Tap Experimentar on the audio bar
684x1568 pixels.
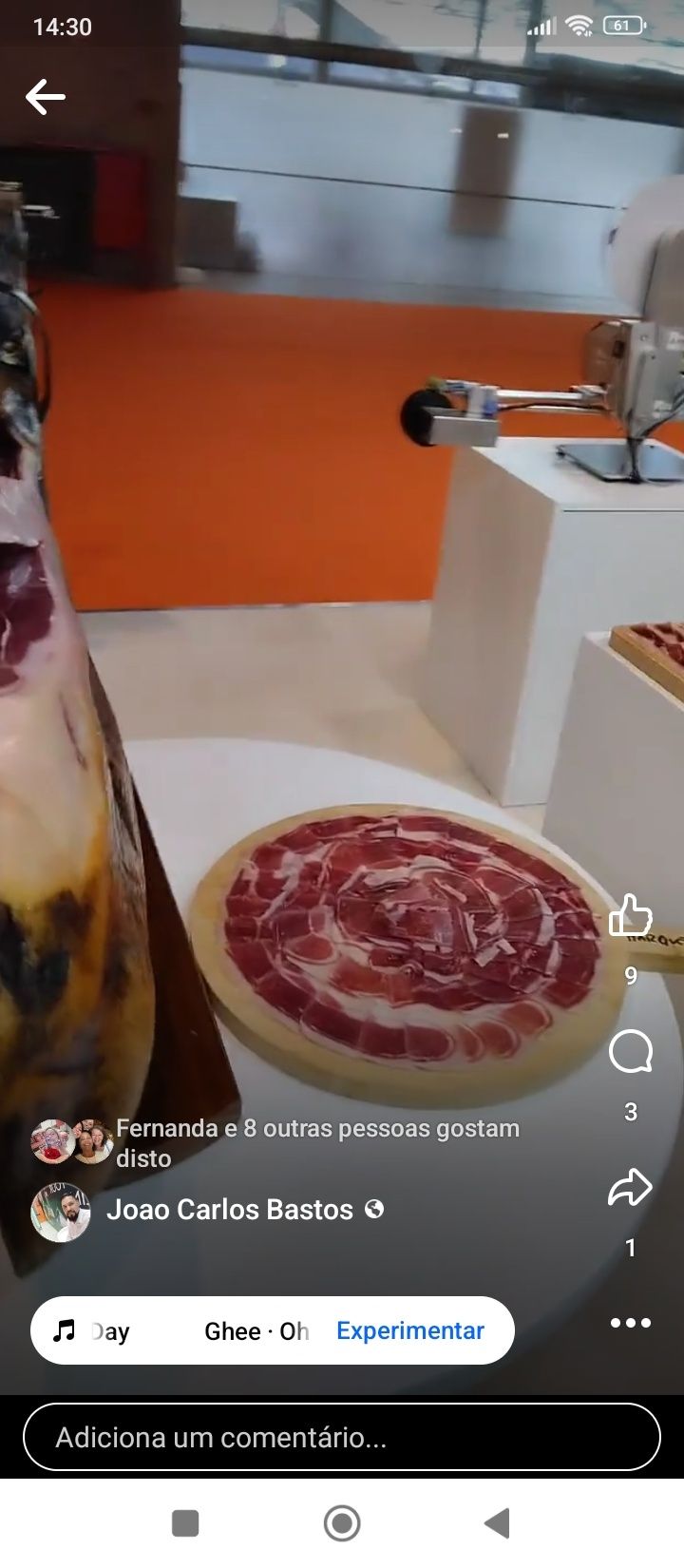[x=410, y=1330]
